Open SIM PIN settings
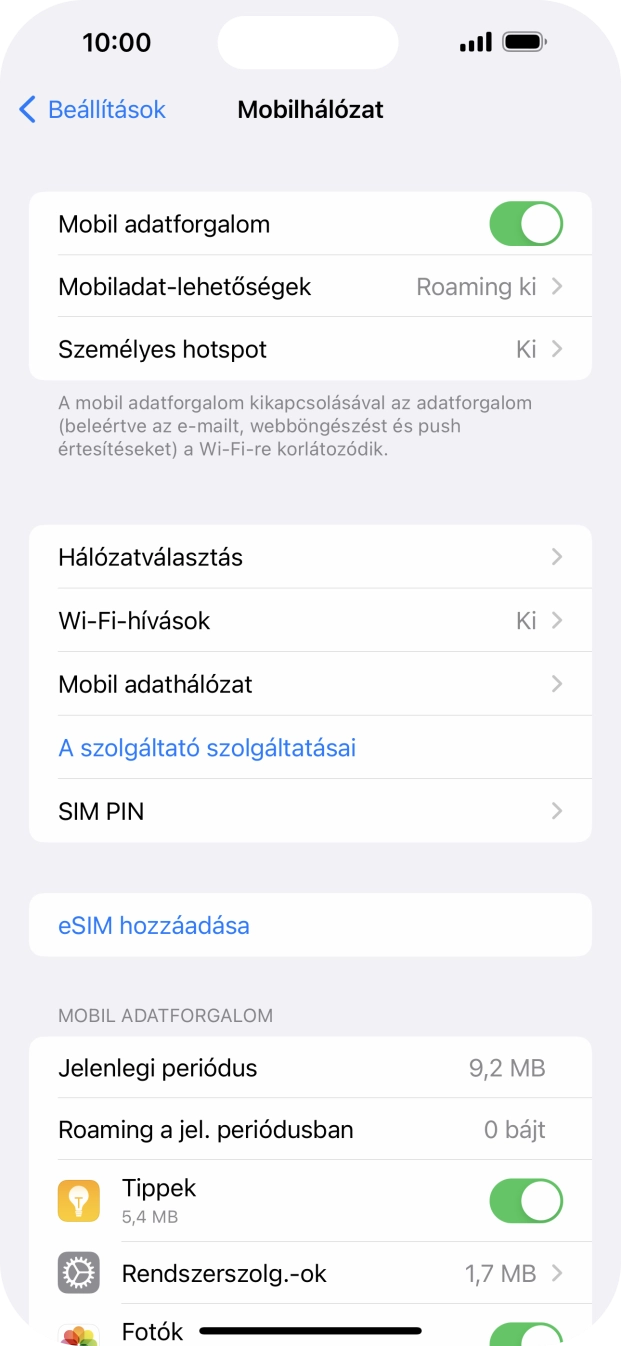The image size is (621, 1346). pos(310,811)
